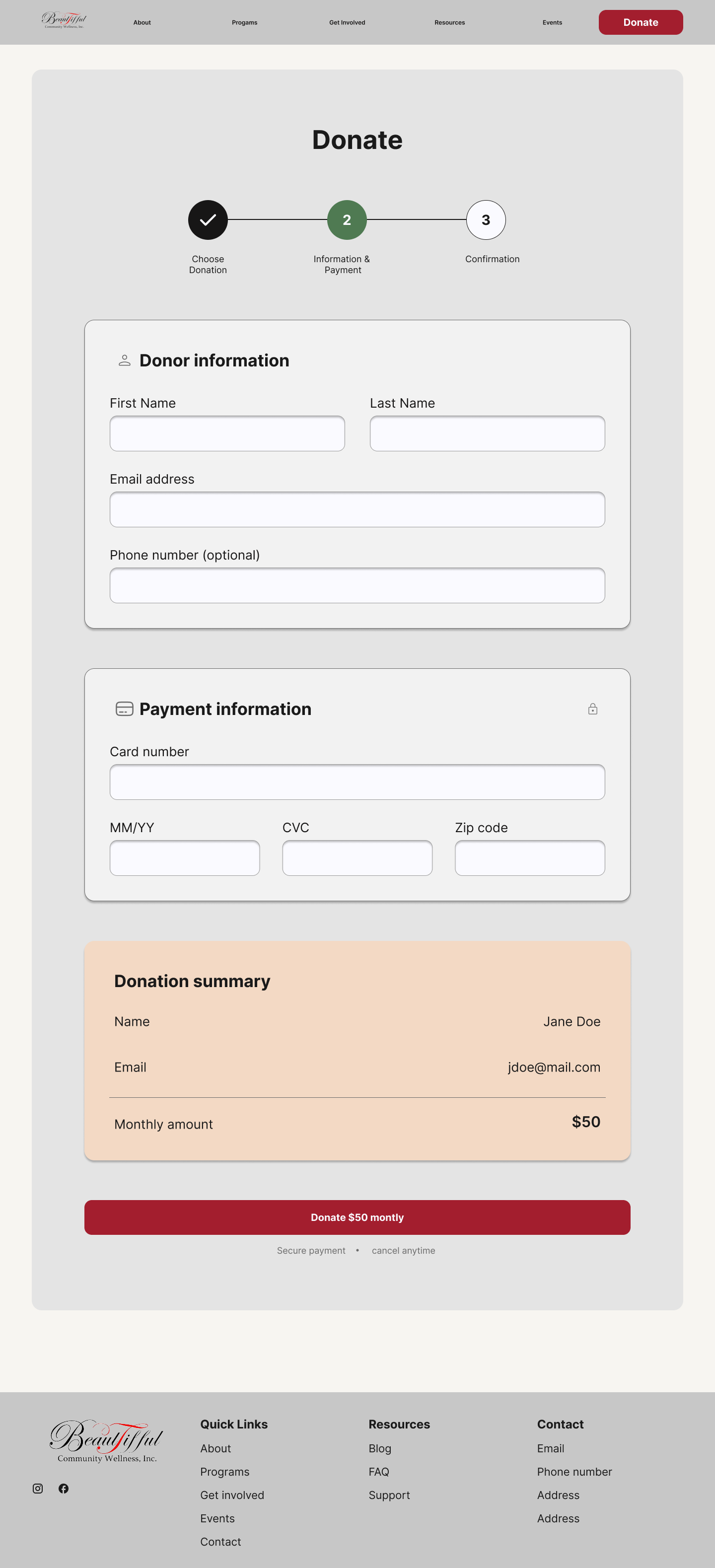Focus the First Name field

point(227,433)
